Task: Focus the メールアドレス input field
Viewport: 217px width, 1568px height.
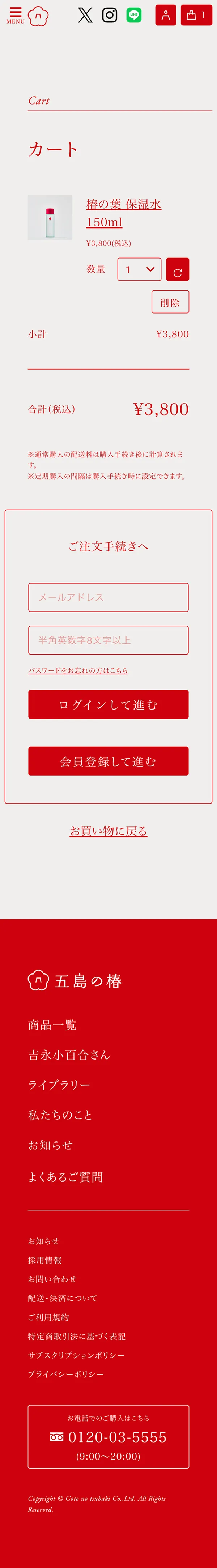Action: pyautogui.click(x=109, y=597)
